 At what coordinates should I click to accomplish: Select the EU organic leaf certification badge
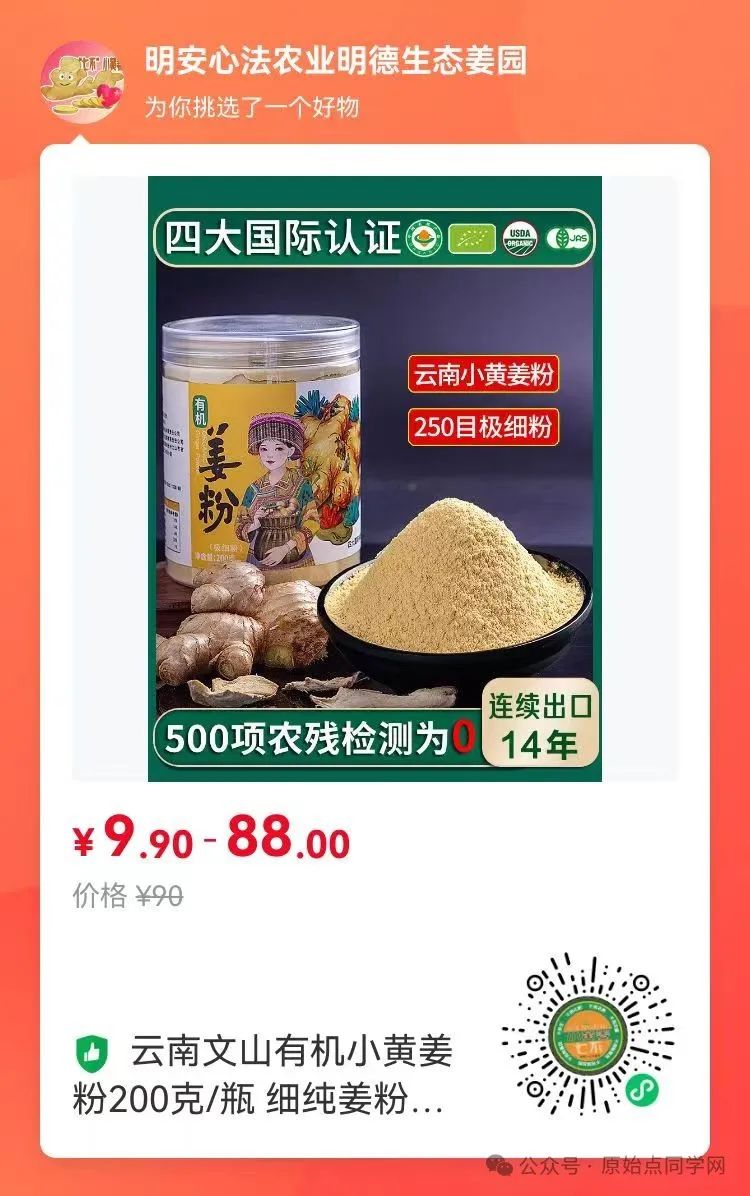[x=473, y=240]
